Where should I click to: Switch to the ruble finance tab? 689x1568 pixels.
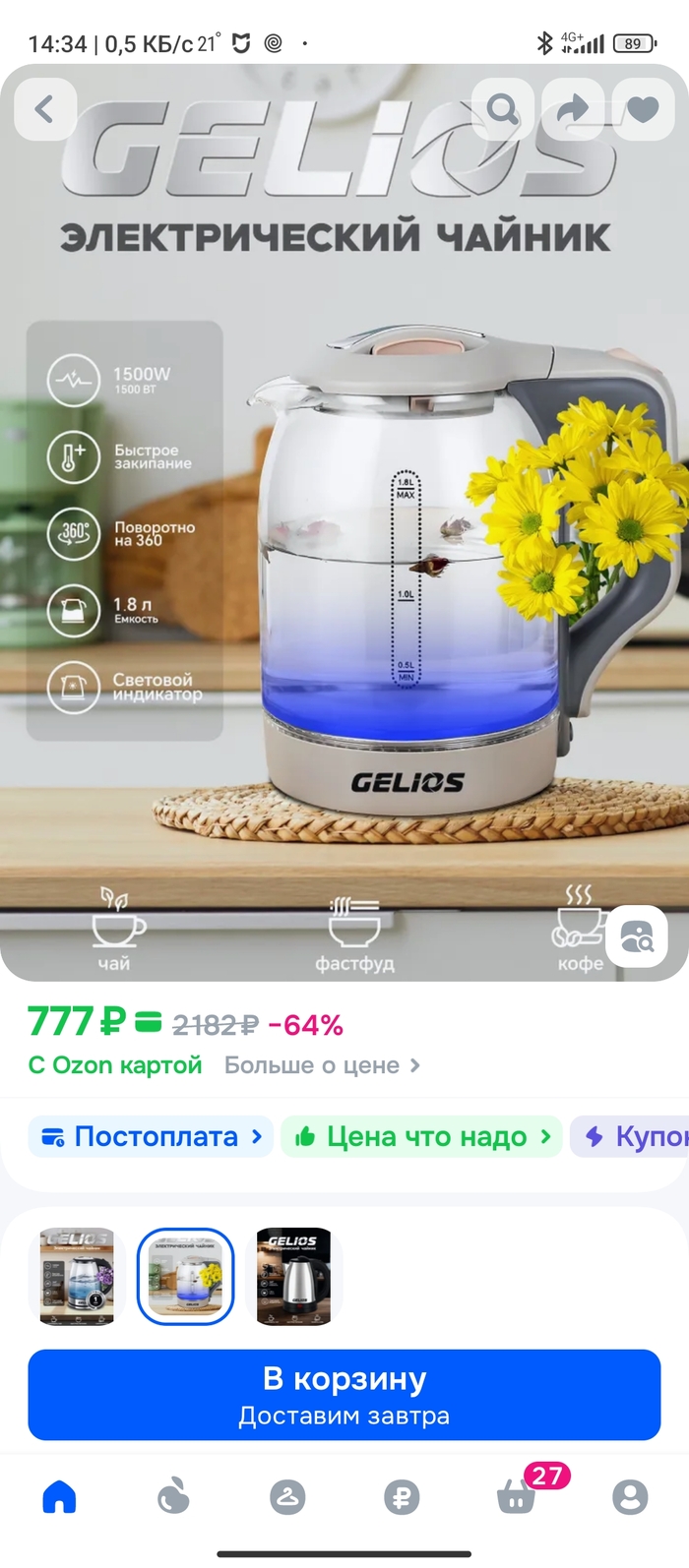tap(402, 1497)
